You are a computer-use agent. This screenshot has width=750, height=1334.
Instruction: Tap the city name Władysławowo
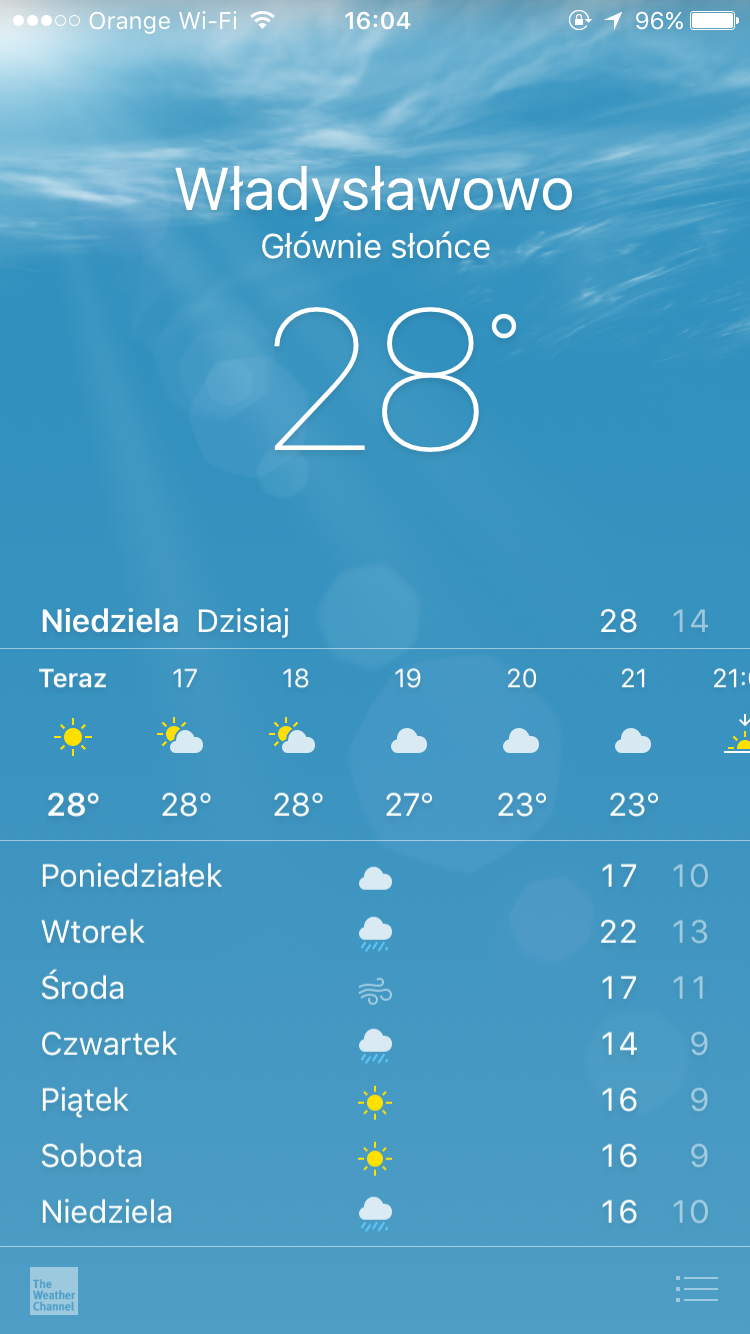coord(375,190)
